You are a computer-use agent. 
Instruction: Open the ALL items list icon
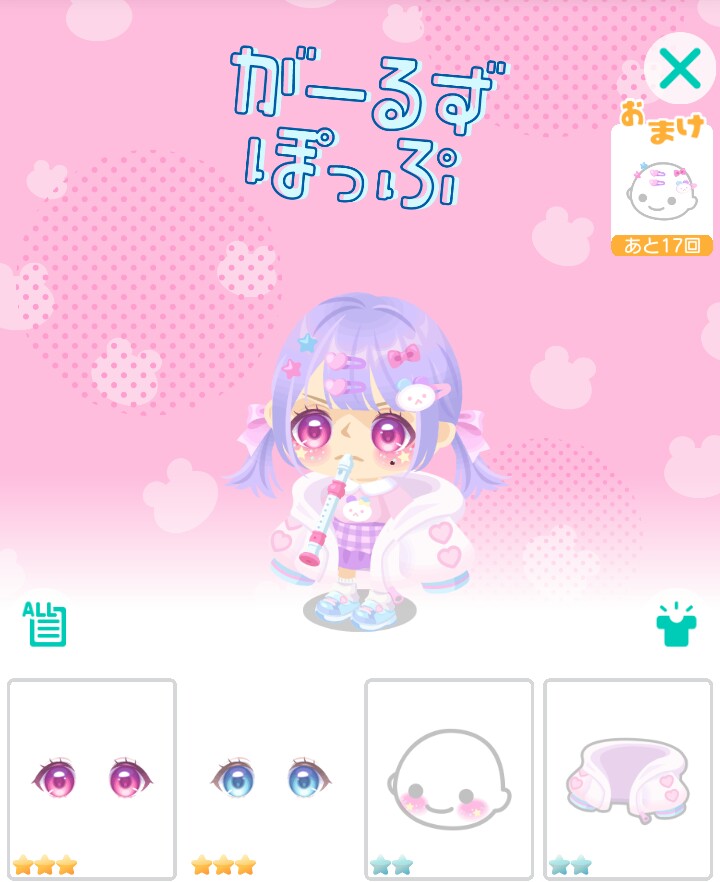tap(45, 624)
